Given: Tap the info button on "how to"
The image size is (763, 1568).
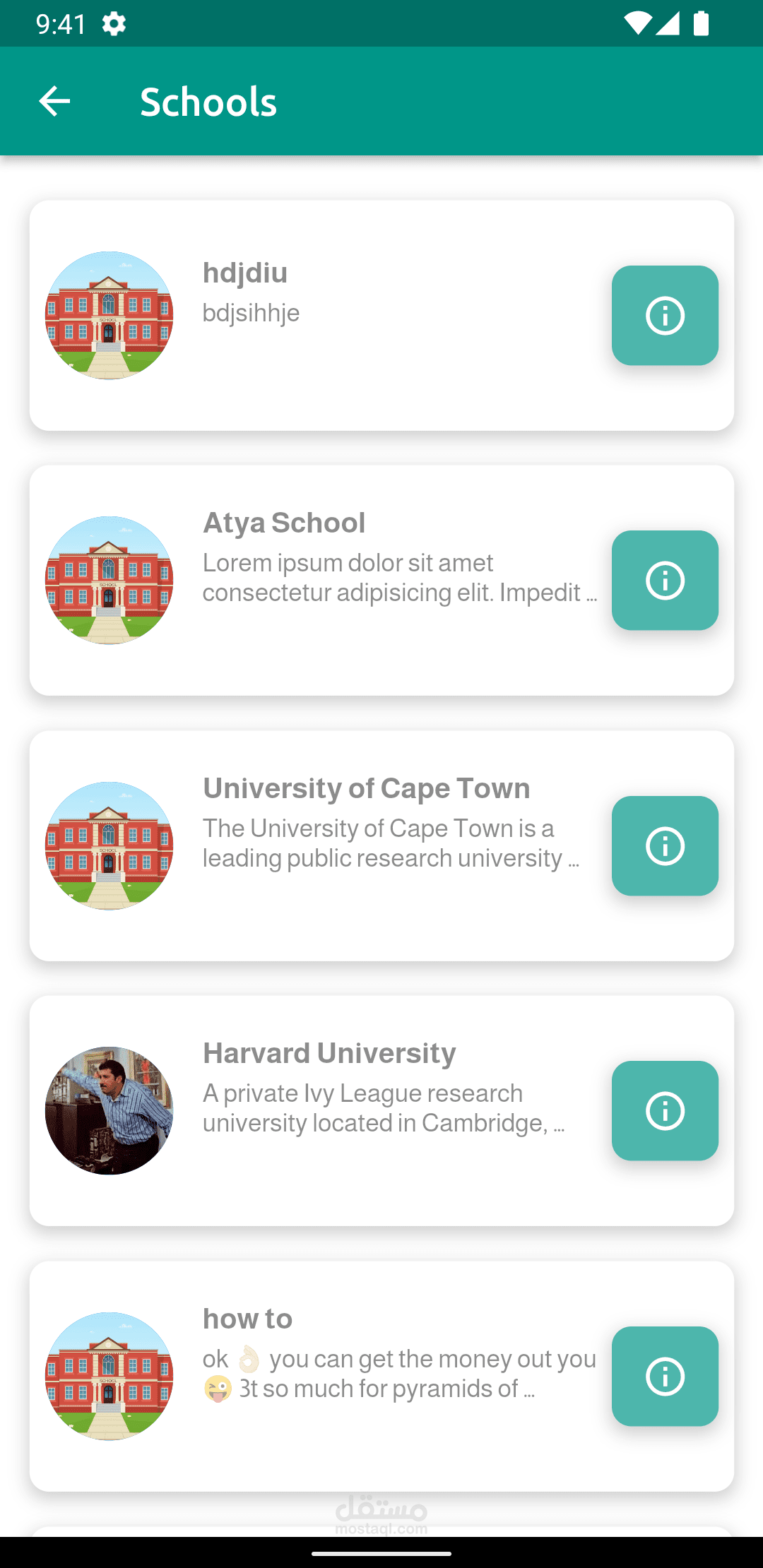Looking at the screenshot, I should (x=665, y=1377).
